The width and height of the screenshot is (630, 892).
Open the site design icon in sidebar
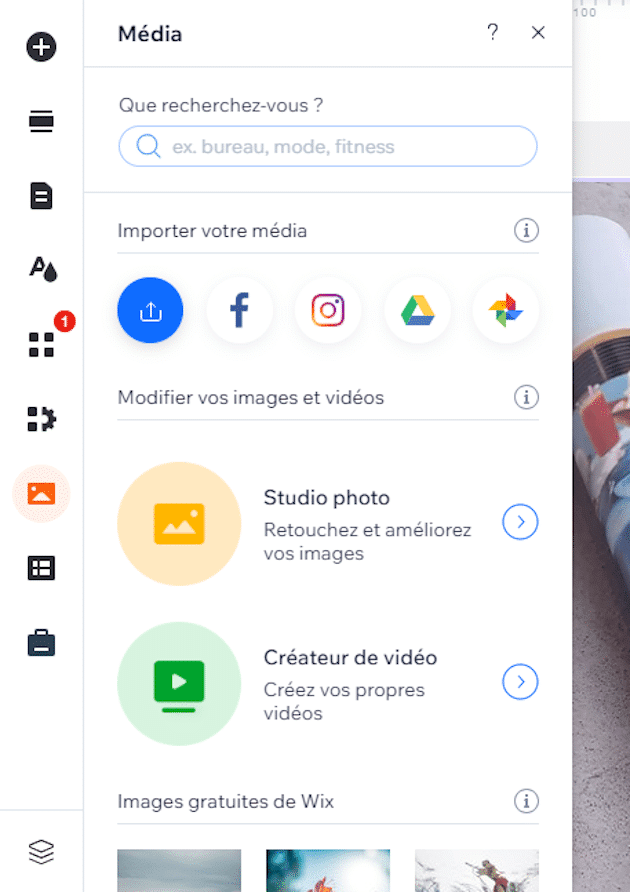tap(41, 269)
